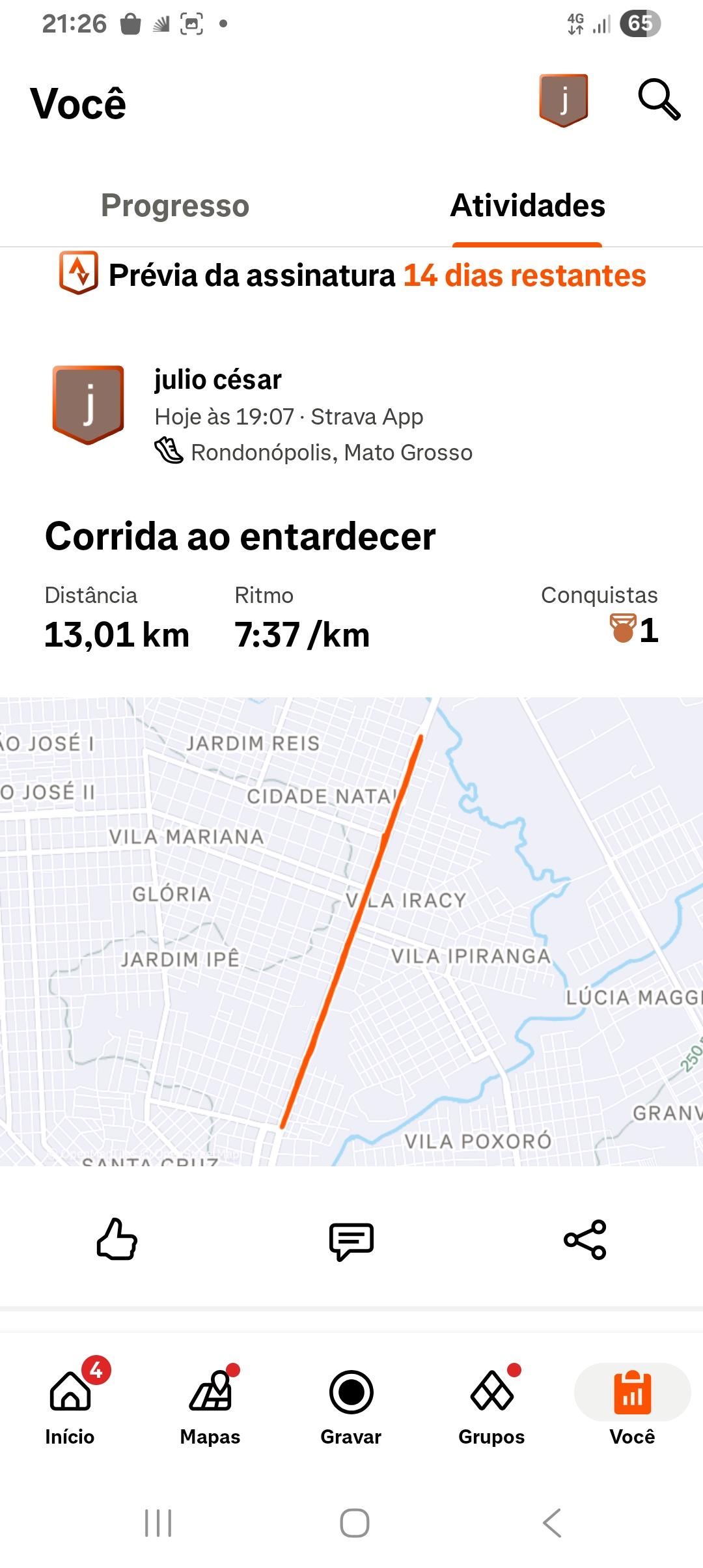The image size is (703, 1568).
Task: Open the Prévia da assinatura banner
Action: 351,275
